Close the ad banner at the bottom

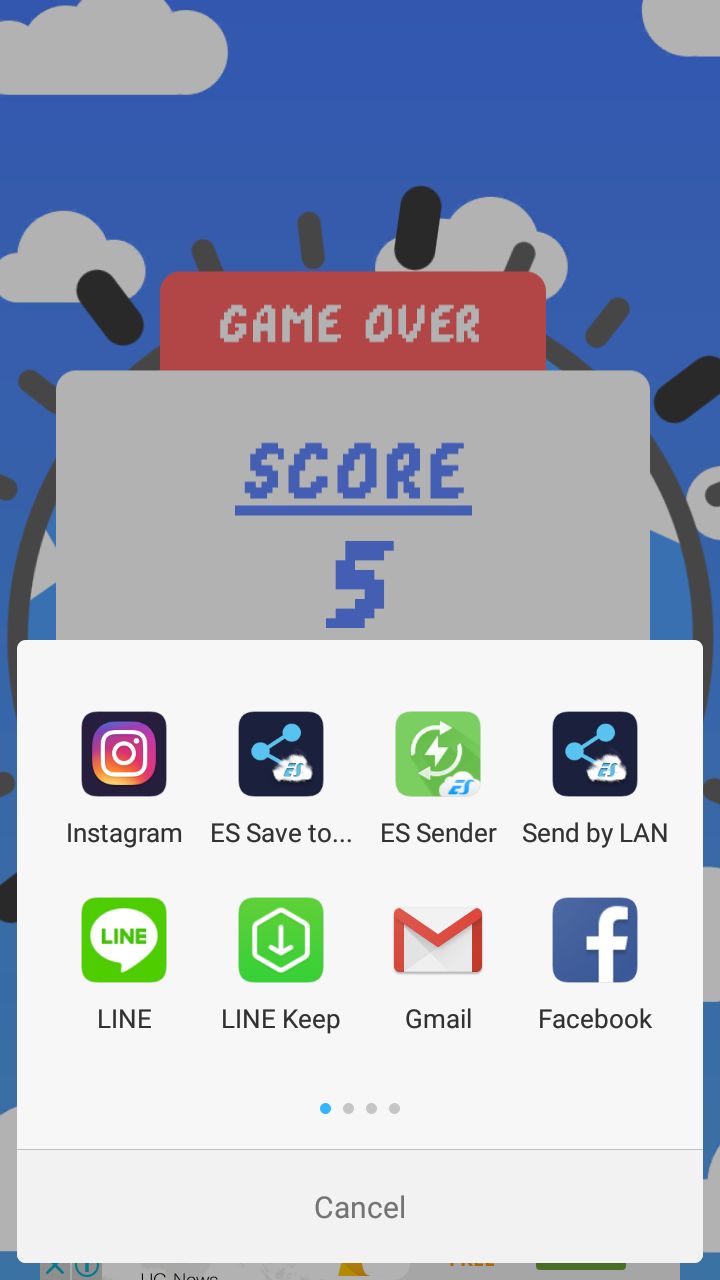[54, 1268]
